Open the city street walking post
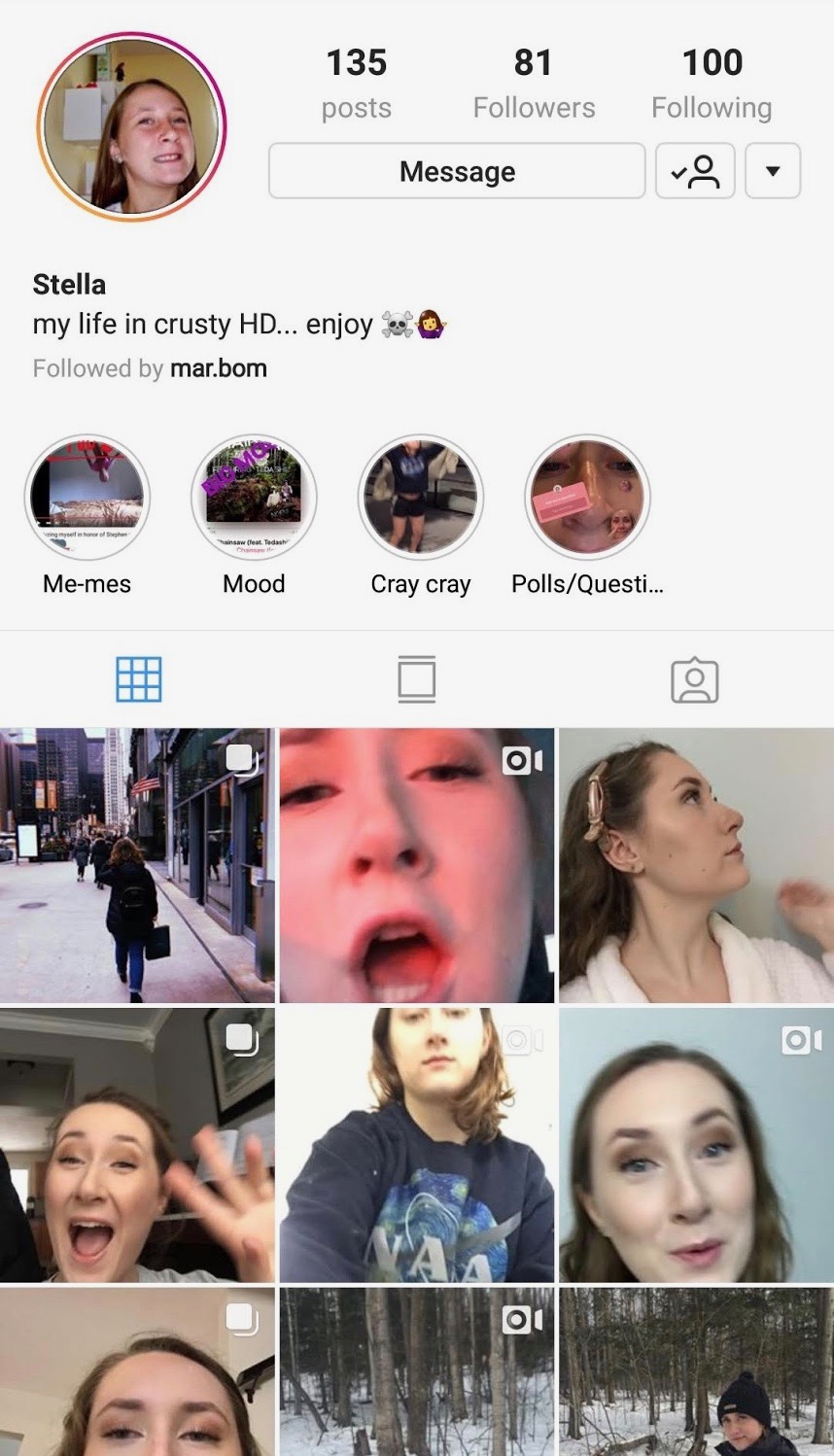The height and width of the screenshot is (1456, 834). 137,865
